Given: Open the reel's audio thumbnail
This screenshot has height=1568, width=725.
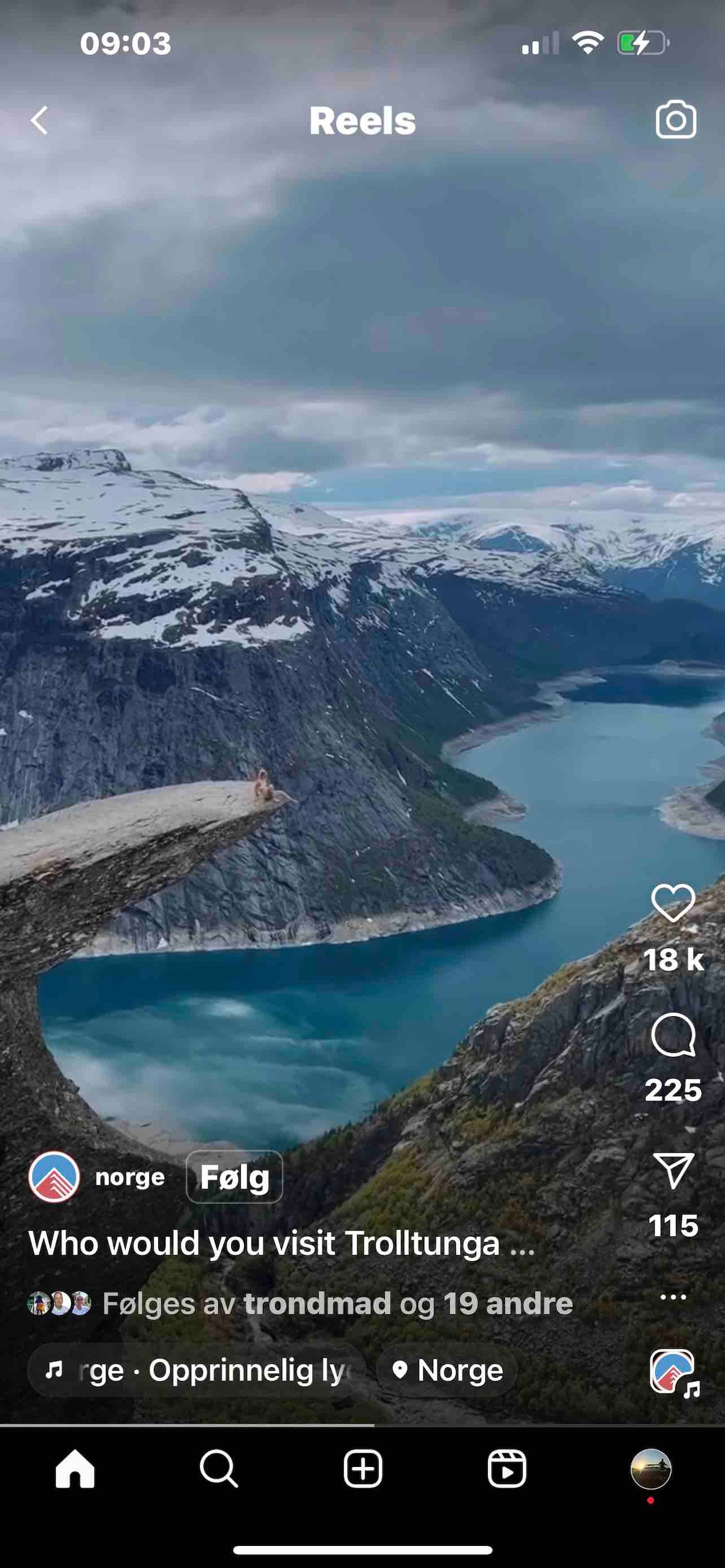Looking at the screenshot, I should tap(673, 1371).
